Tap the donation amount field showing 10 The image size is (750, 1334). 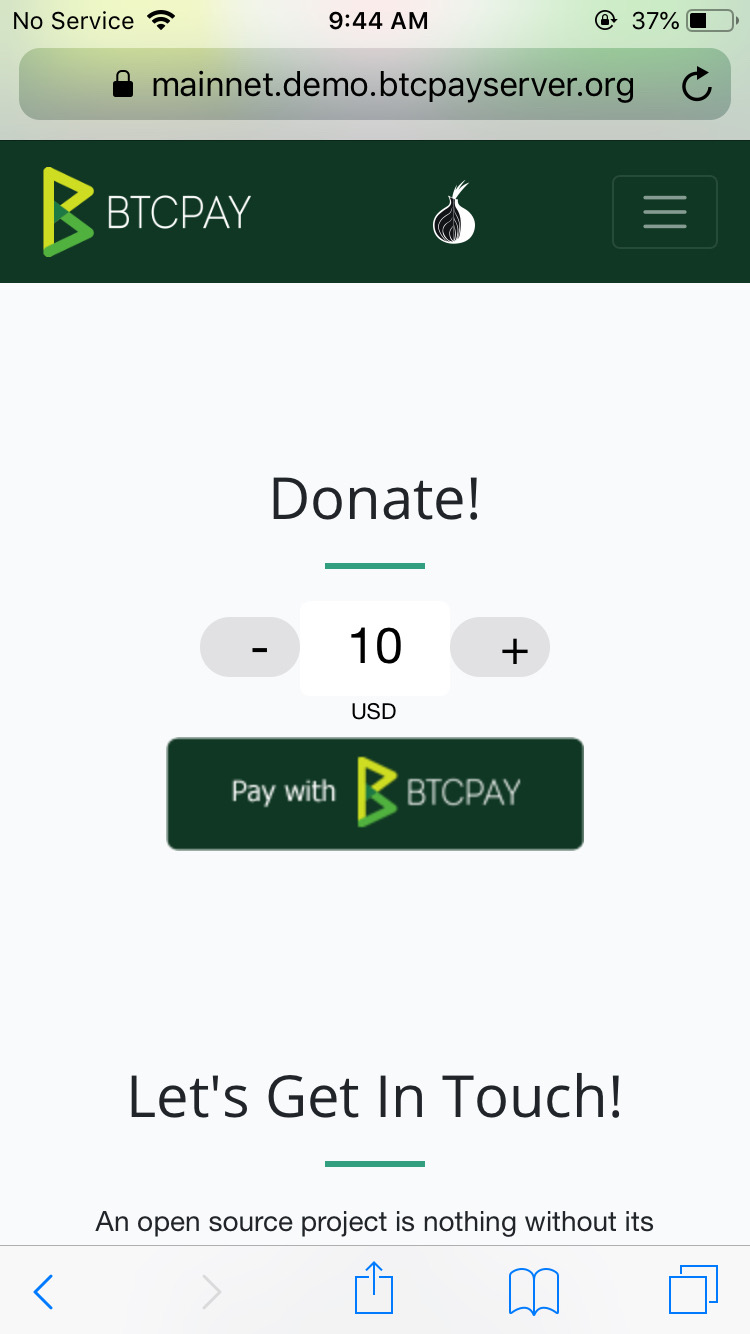[375, 647]
